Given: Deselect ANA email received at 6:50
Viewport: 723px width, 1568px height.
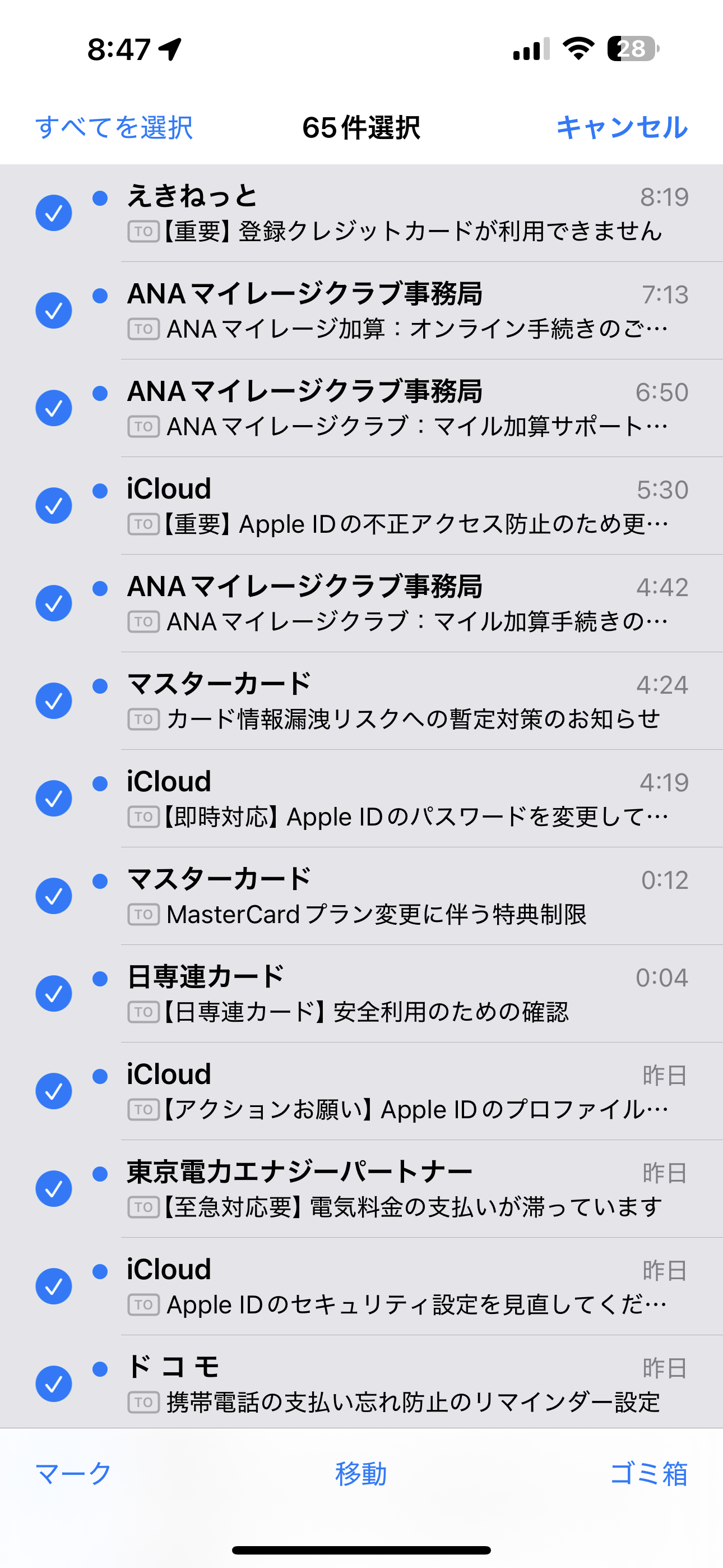Looking at the screenshot, I should click(x=54, y=408).
